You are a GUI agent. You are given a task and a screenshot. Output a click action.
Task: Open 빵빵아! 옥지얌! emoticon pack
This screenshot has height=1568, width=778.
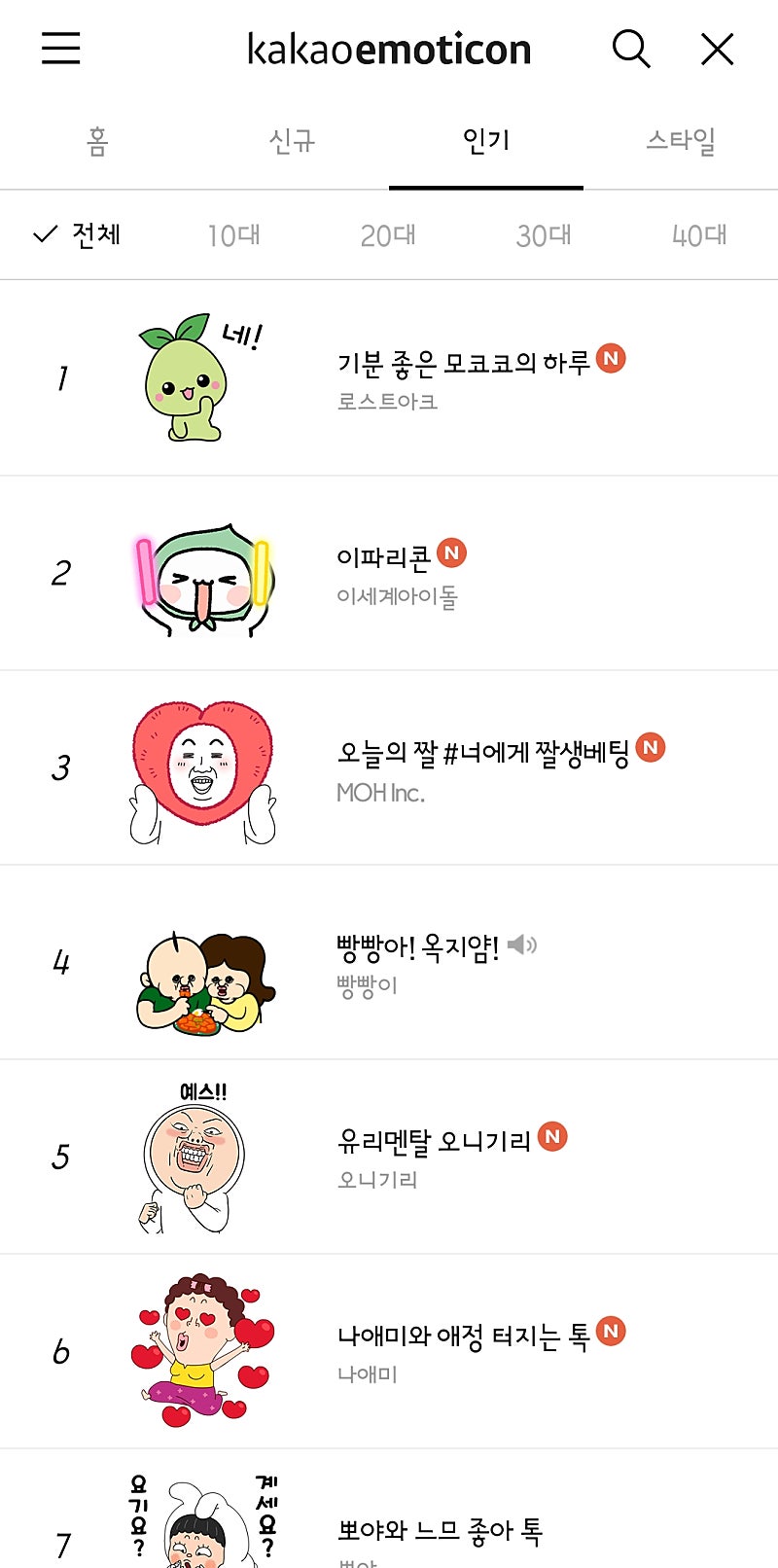[417, 947]
